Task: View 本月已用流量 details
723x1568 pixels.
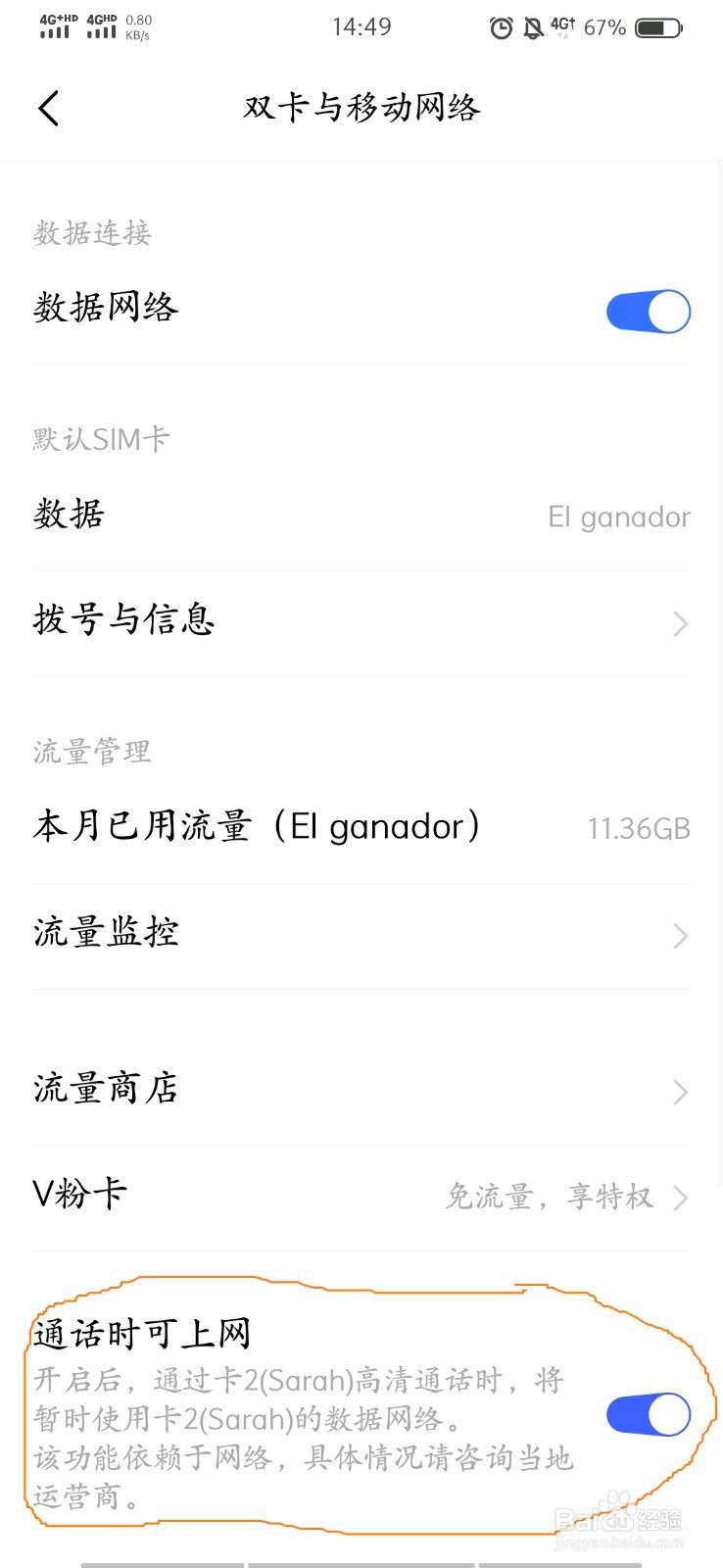Action: [x=361, y=828]
